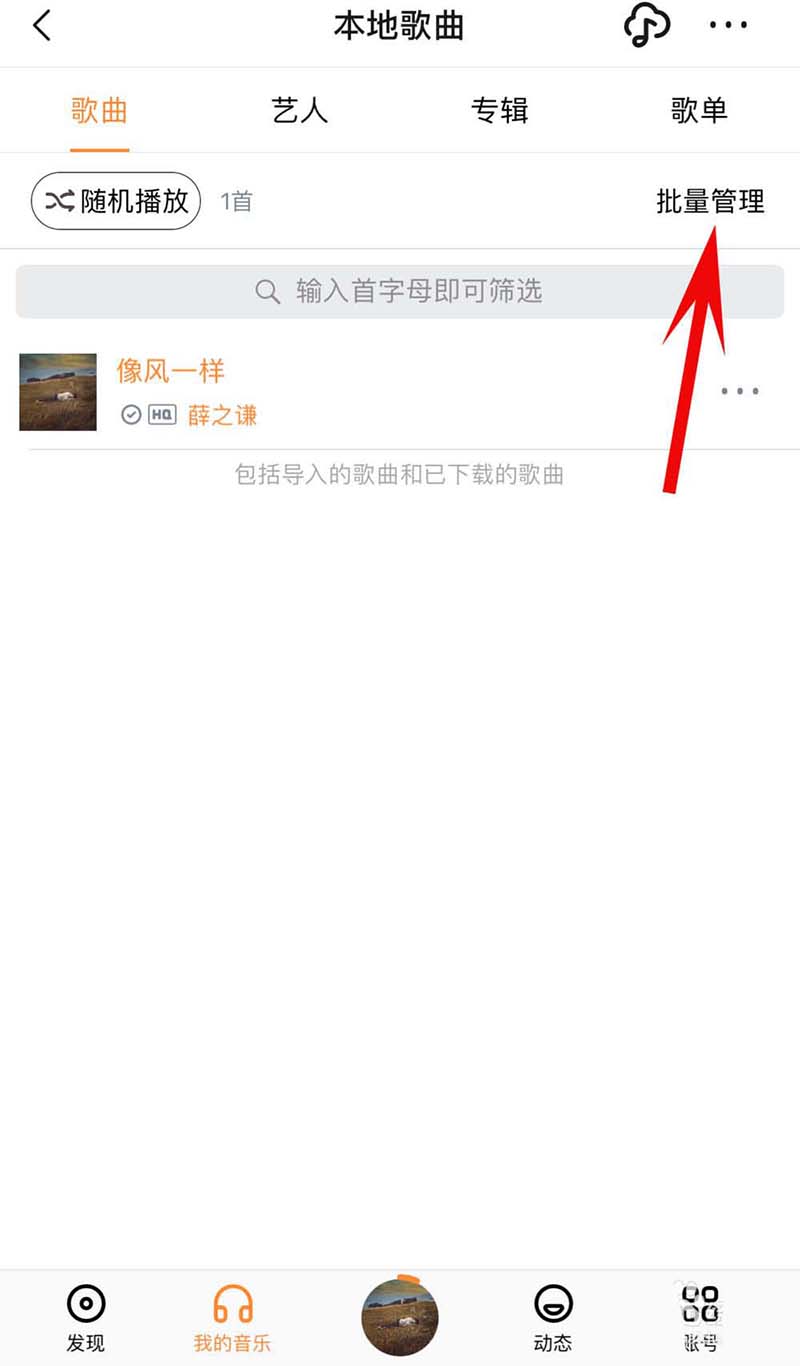Open the now-playing album cover

click(399, 1316)
